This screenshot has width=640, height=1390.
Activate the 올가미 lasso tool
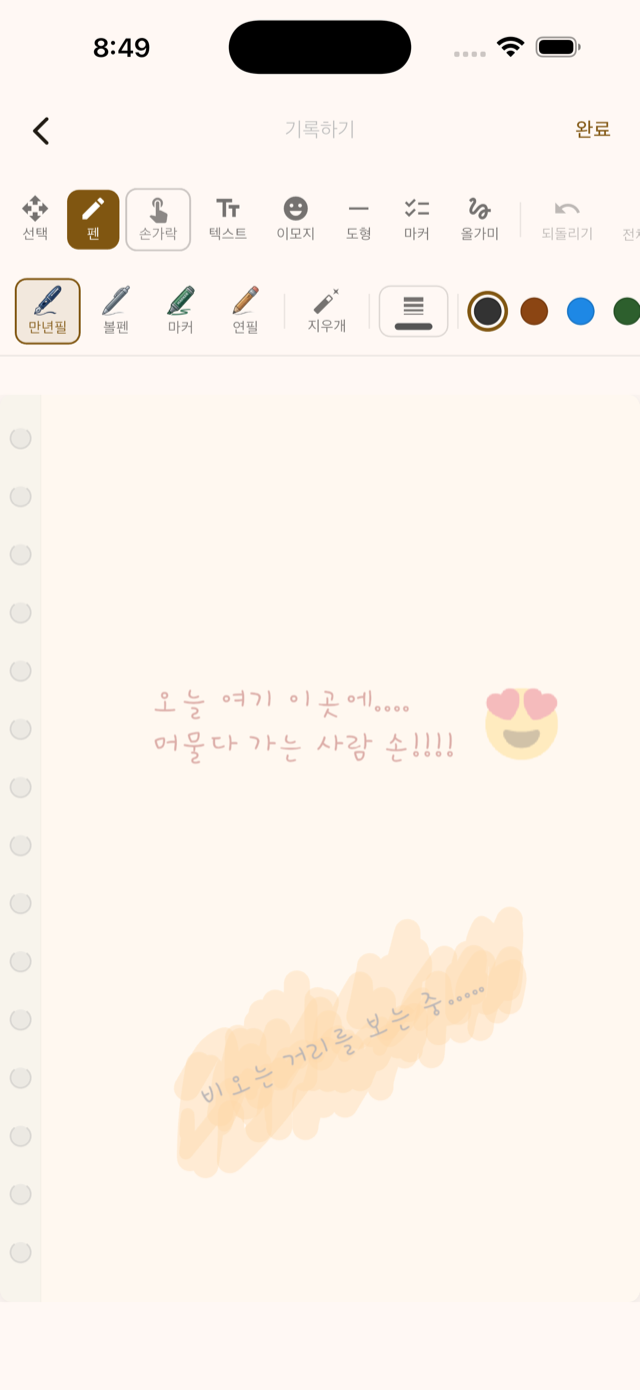pos(480,219)
